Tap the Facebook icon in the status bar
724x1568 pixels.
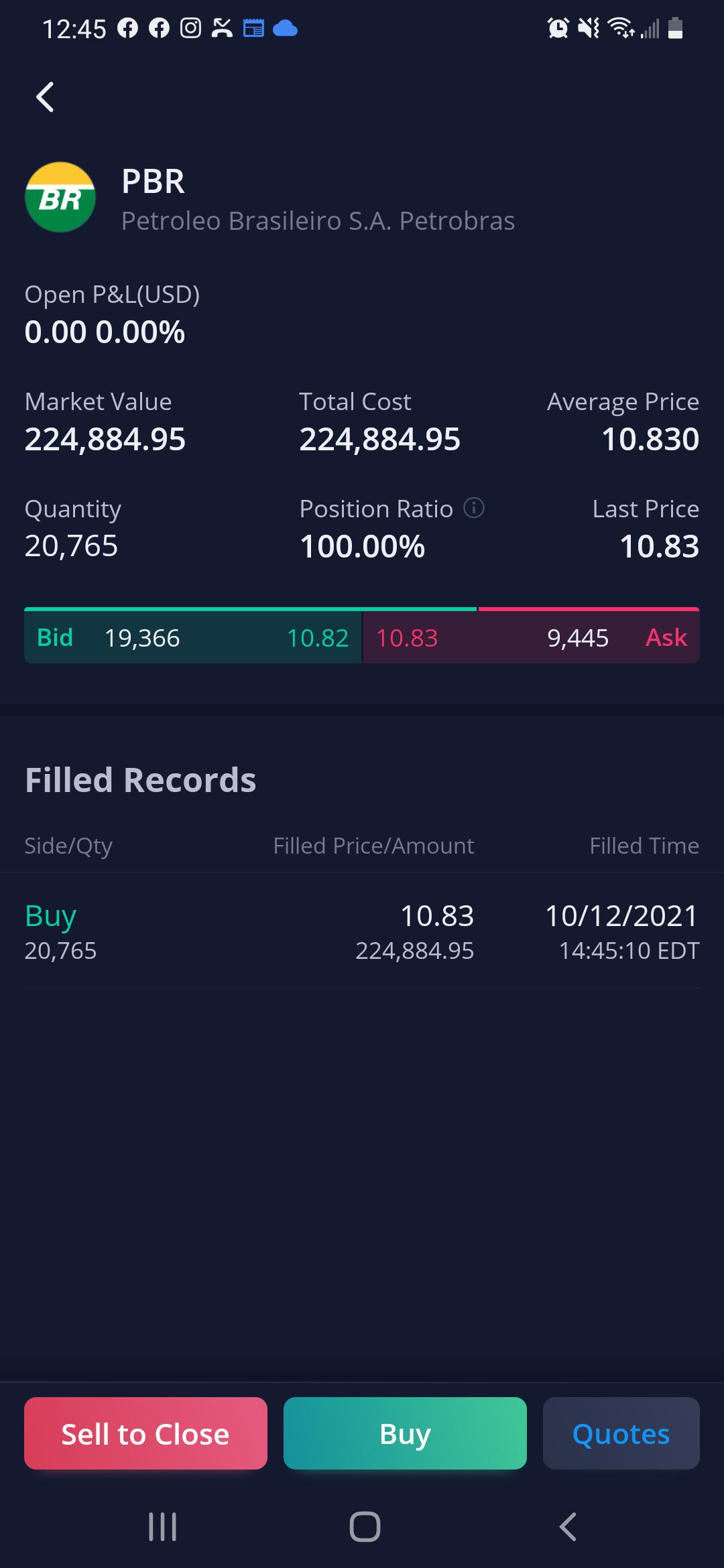(x=127, y=28)
